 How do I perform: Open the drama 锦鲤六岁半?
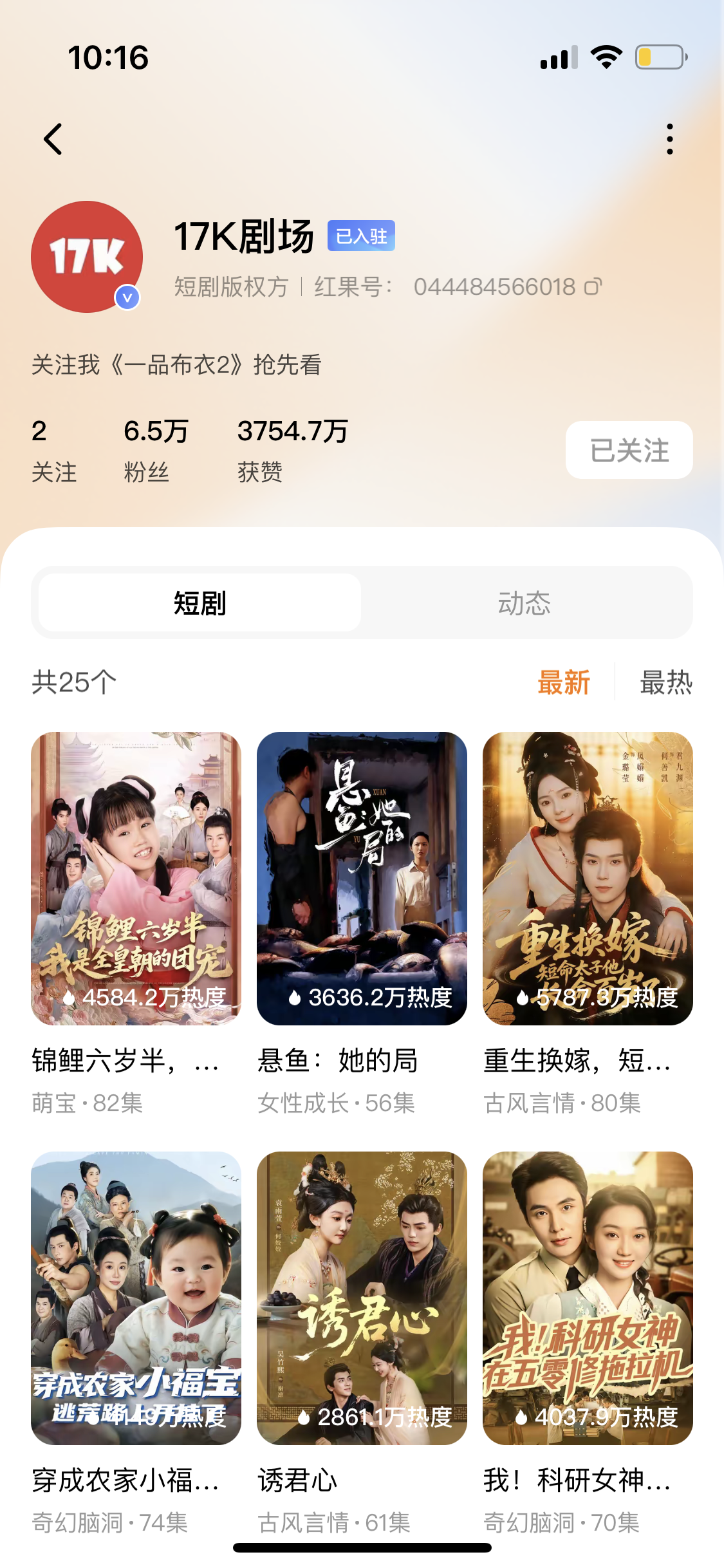136,878
